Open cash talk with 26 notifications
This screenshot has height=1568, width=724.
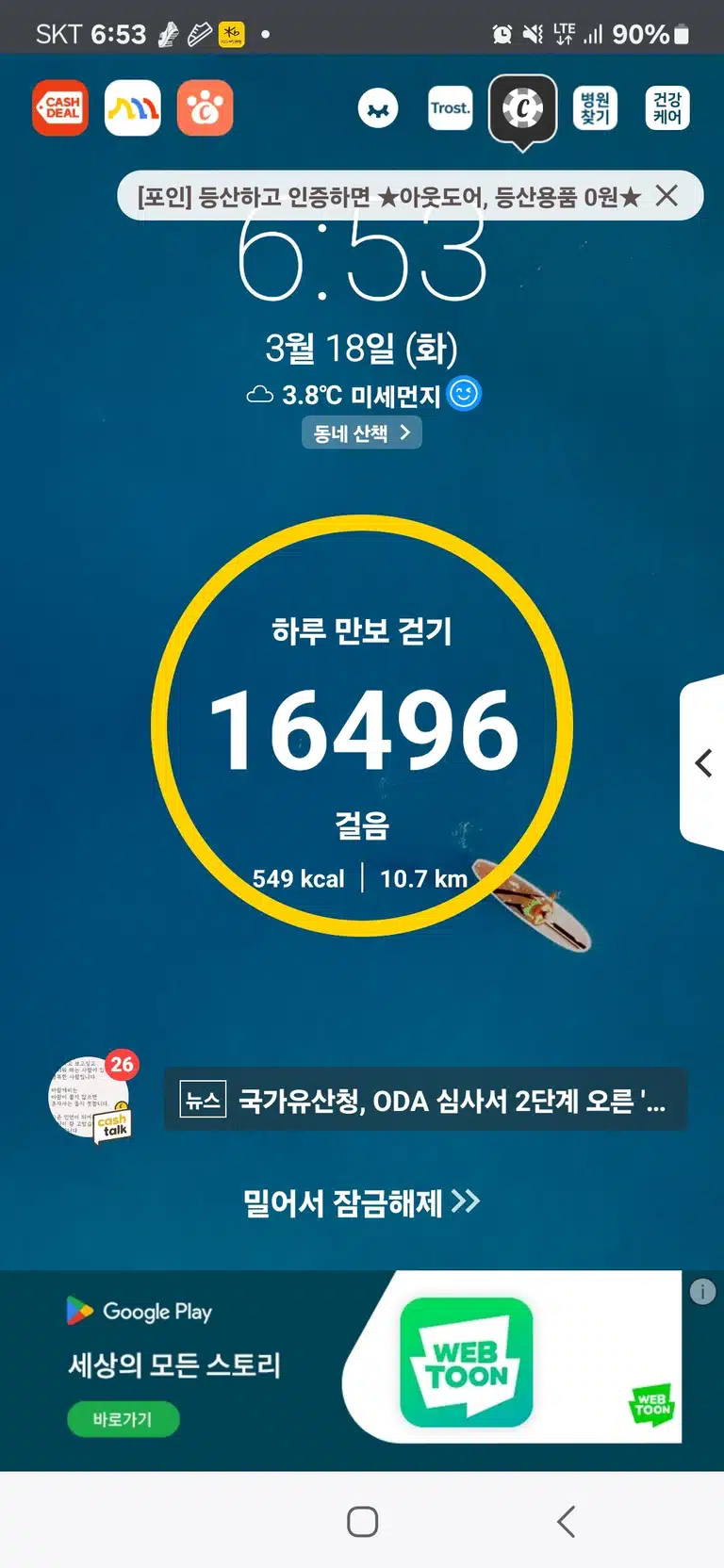coord(93,1098)
